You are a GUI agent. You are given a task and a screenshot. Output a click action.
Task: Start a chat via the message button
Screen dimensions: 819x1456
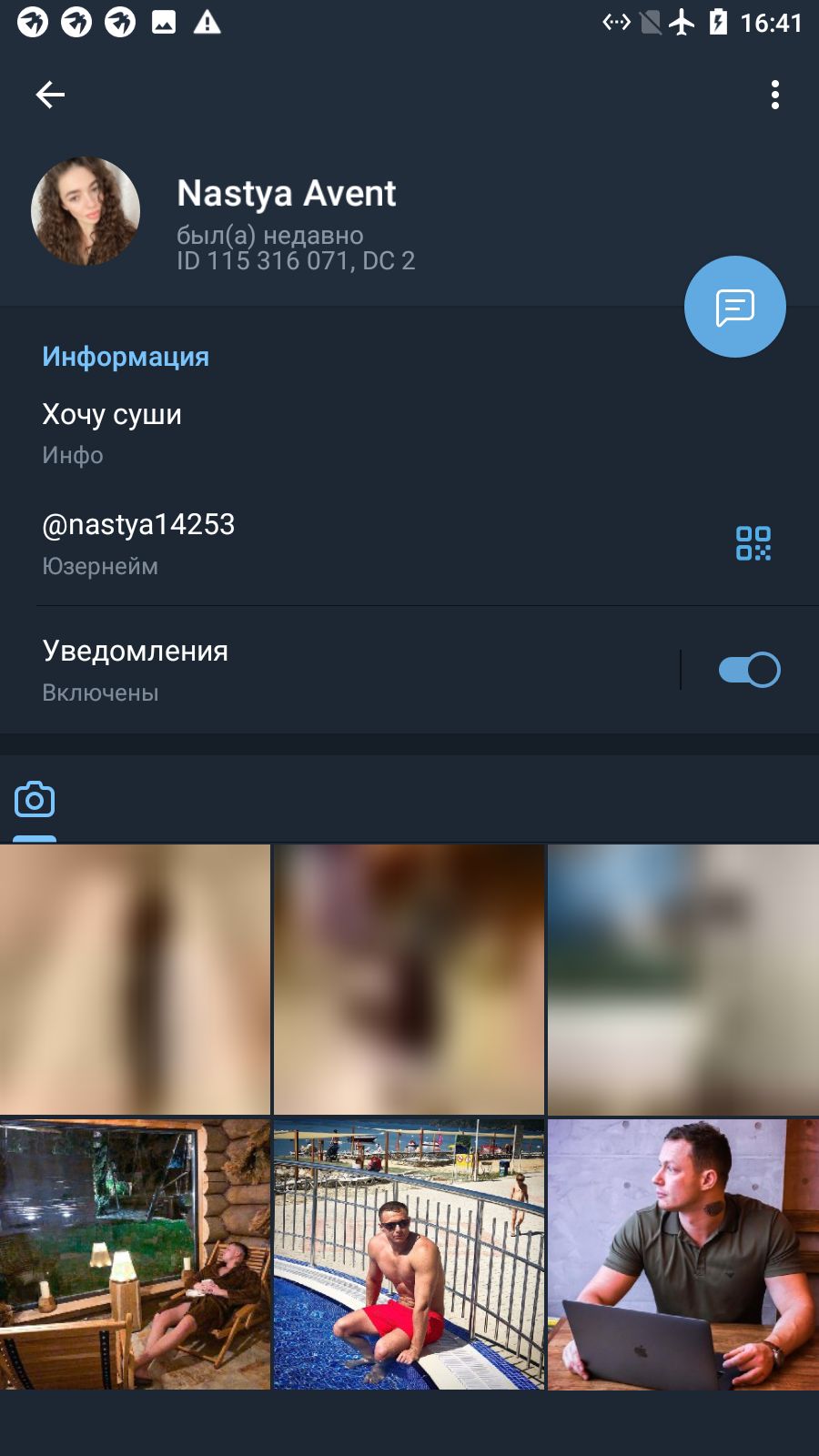(x=735, y=307)
